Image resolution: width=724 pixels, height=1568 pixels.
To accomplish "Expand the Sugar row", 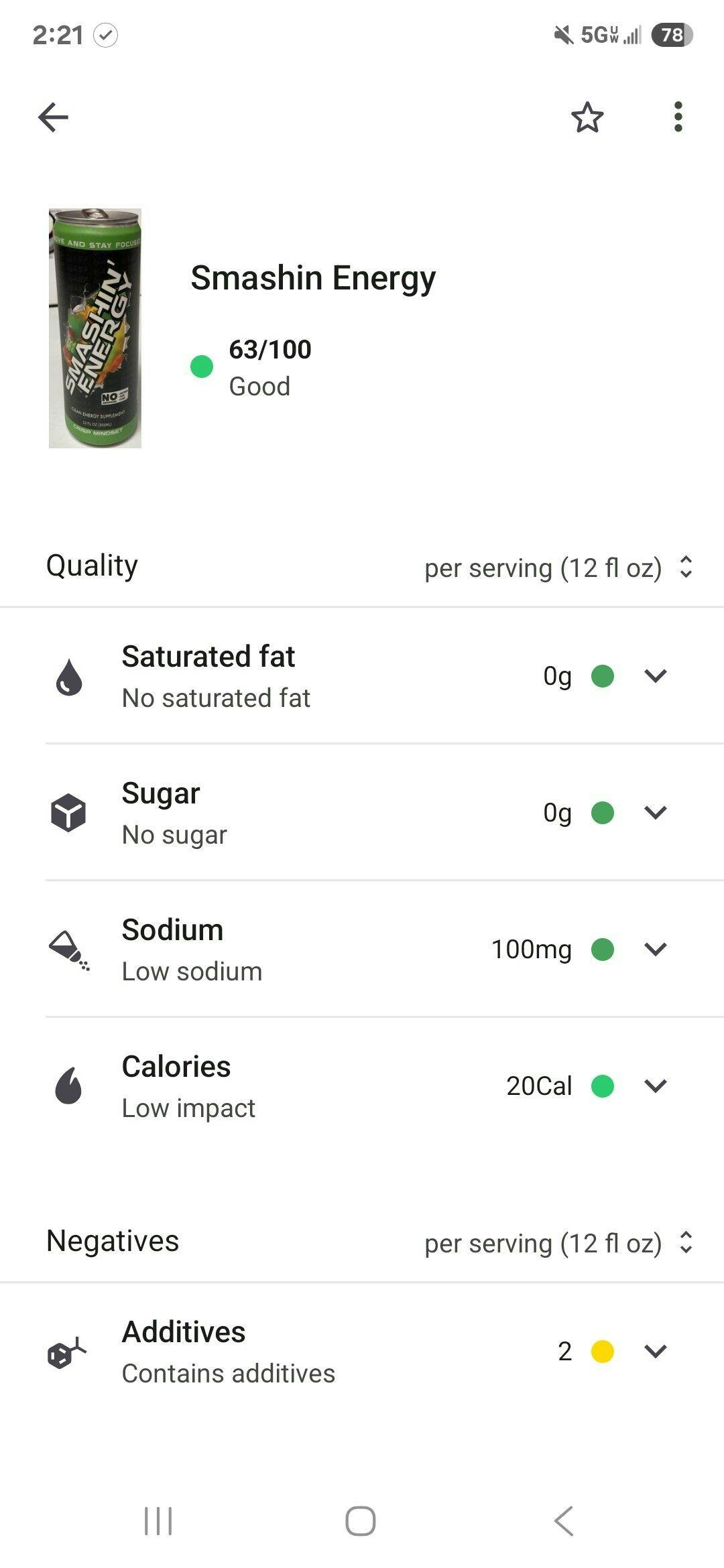I will pos(655,812).
